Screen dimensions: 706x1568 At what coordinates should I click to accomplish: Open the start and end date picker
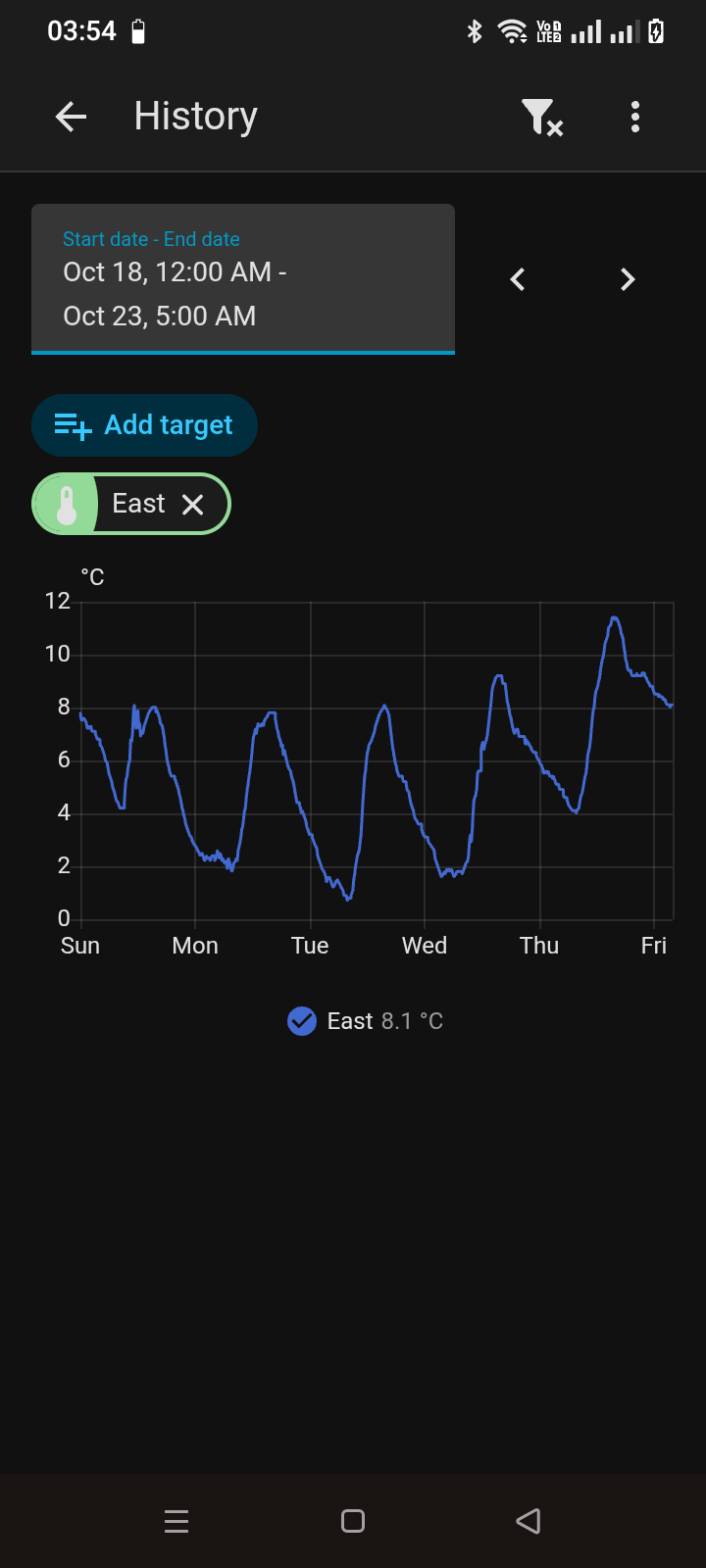click(x=243, y=279)
